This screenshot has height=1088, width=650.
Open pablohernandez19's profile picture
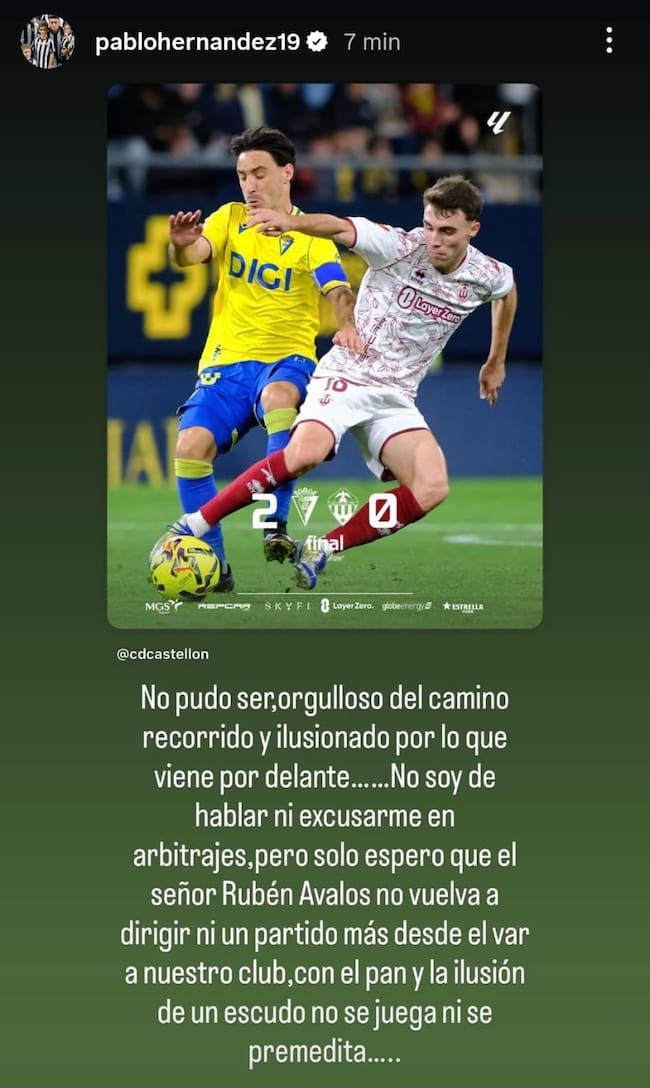point(47,41)
